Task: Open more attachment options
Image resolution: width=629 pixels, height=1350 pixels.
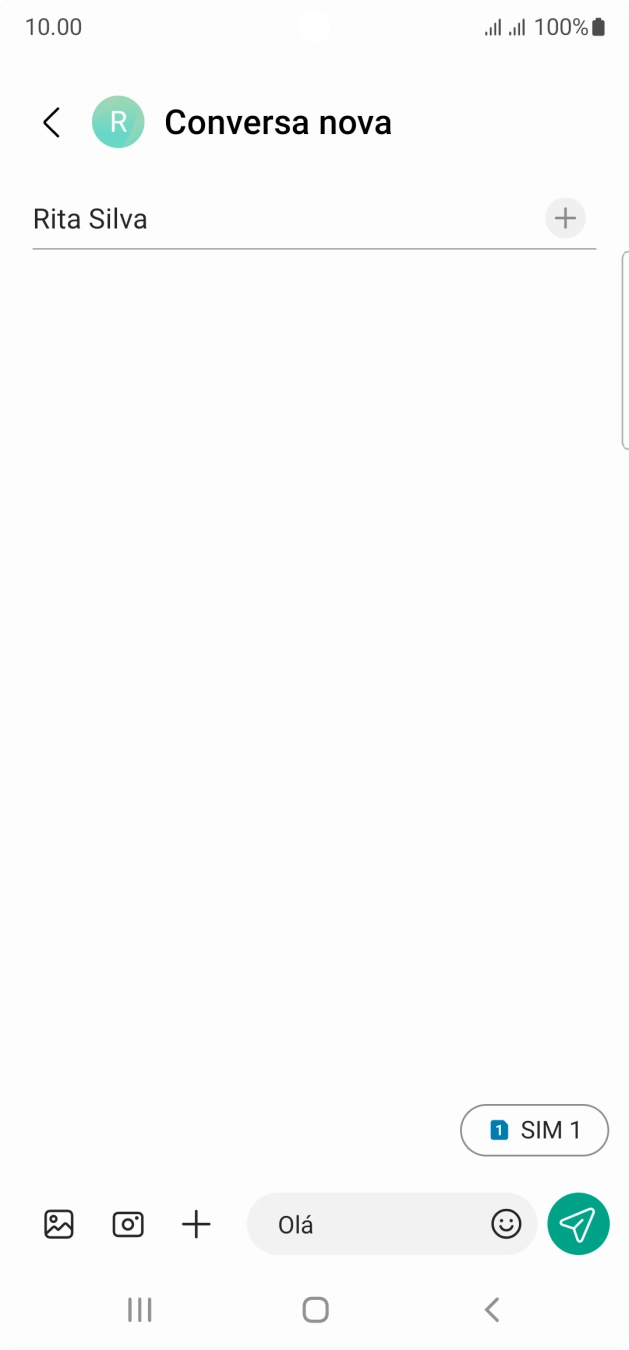Action: pos(196,1224)
